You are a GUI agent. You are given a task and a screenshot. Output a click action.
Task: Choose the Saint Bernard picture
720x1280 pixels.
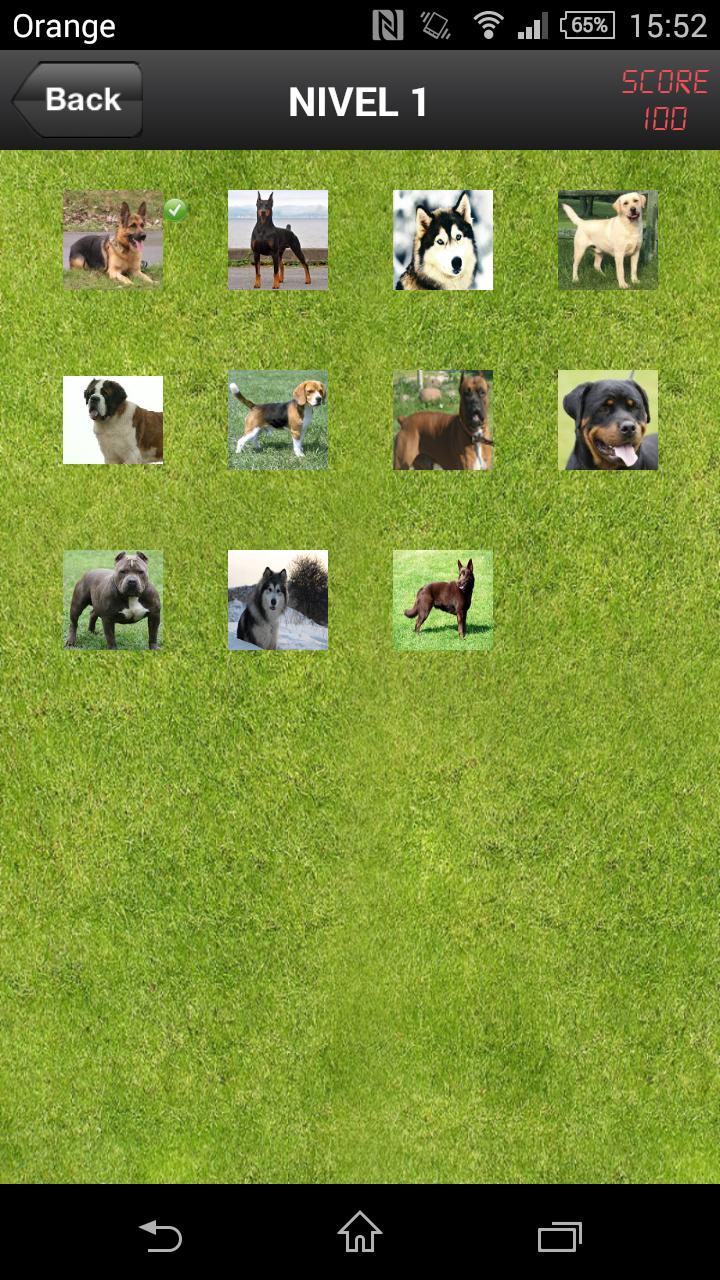(113, 420)
